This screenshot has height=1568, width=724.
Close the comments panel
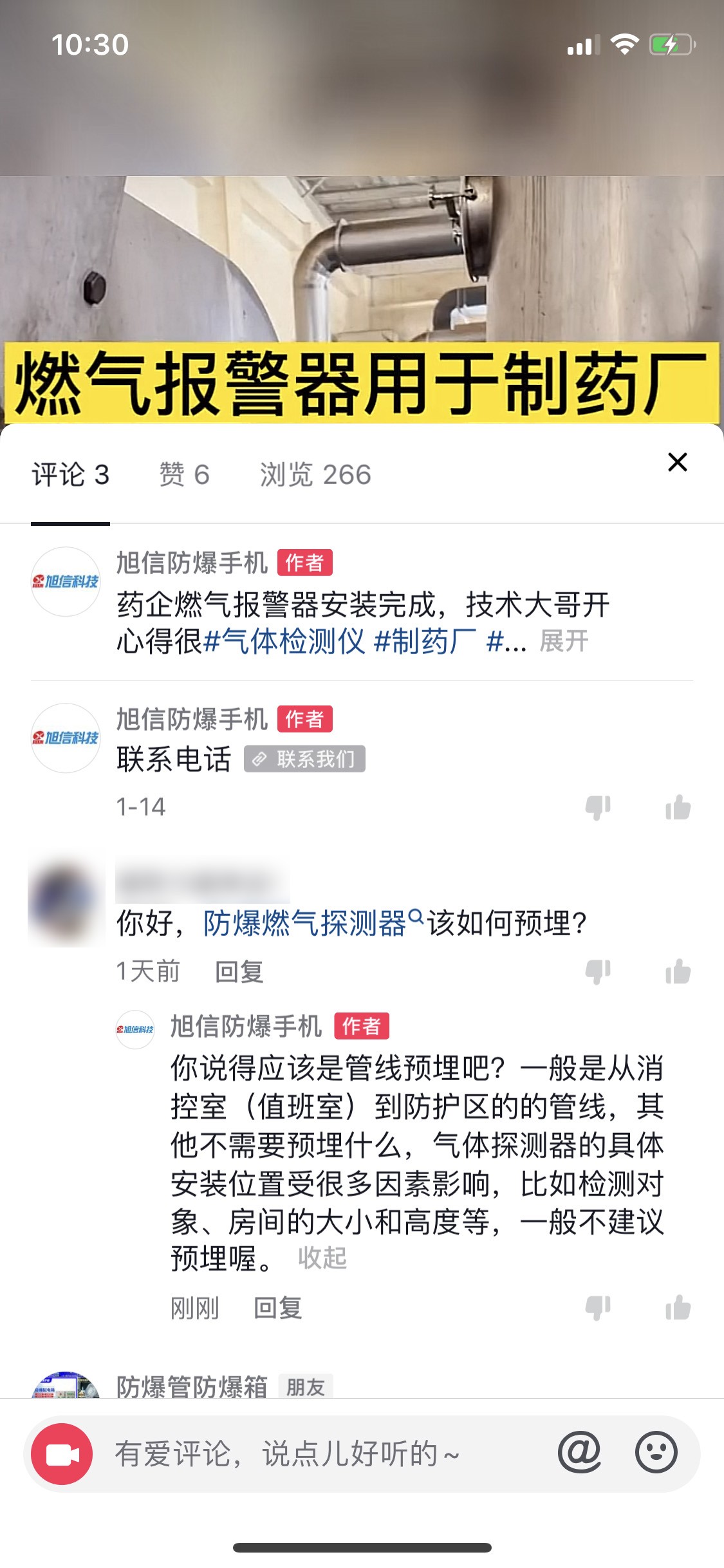pyautogui.click(x=677, y=462)
